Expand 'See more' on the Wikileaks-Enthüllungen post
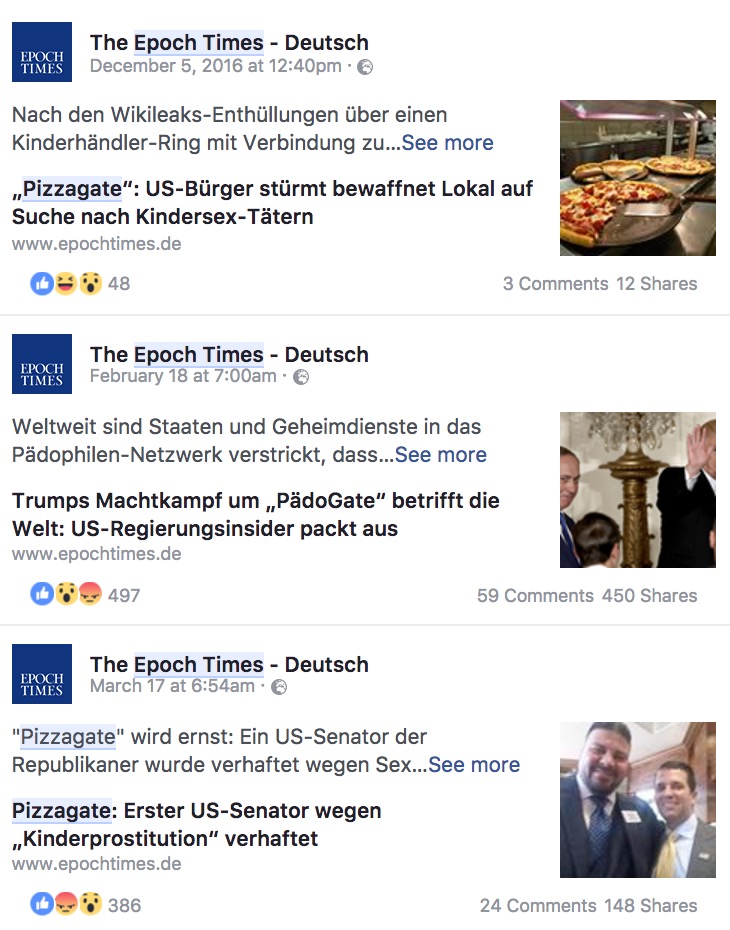The height and width of the screenshot is (930, 730). pyautogui.click(x=447, y=143)
